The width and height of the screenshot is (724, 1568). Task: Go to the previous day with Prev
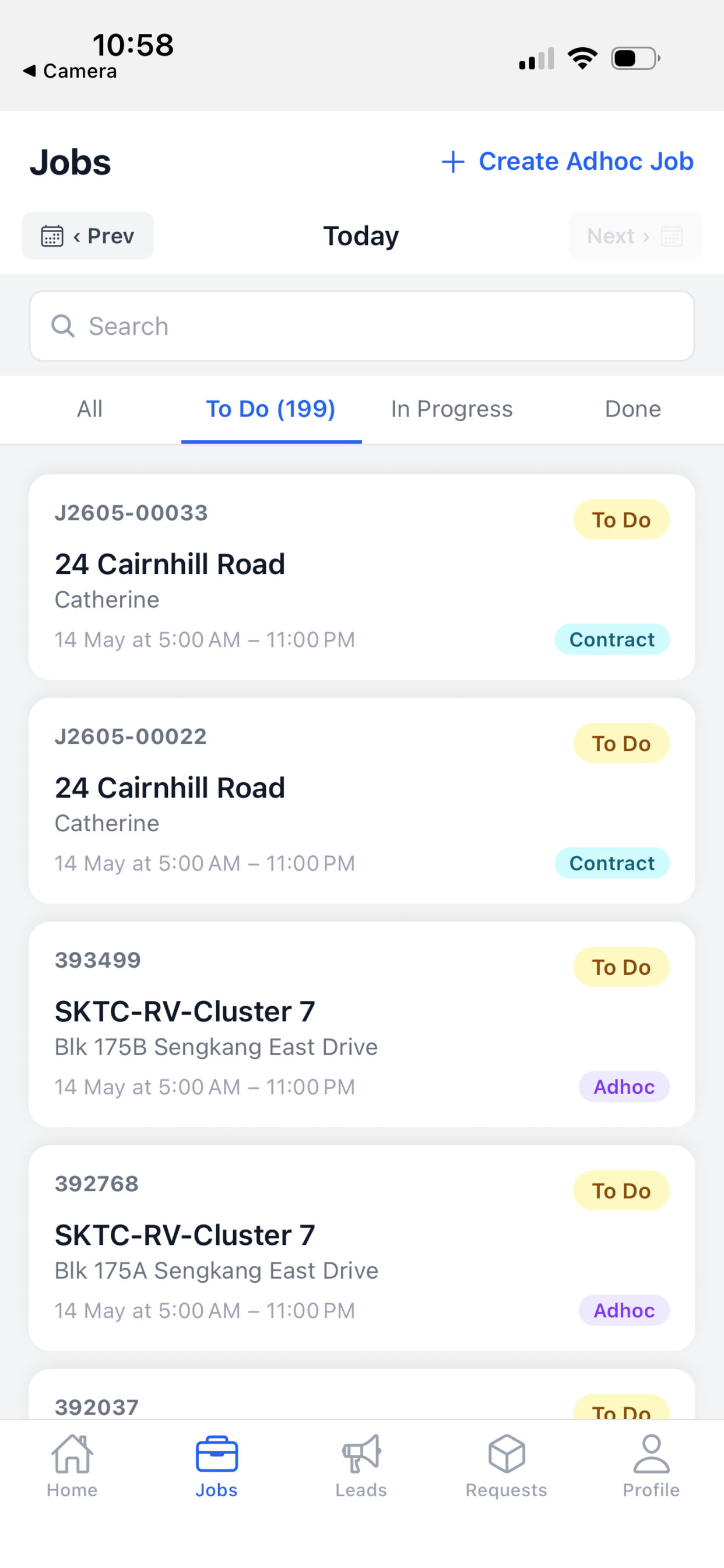(87, 236)
